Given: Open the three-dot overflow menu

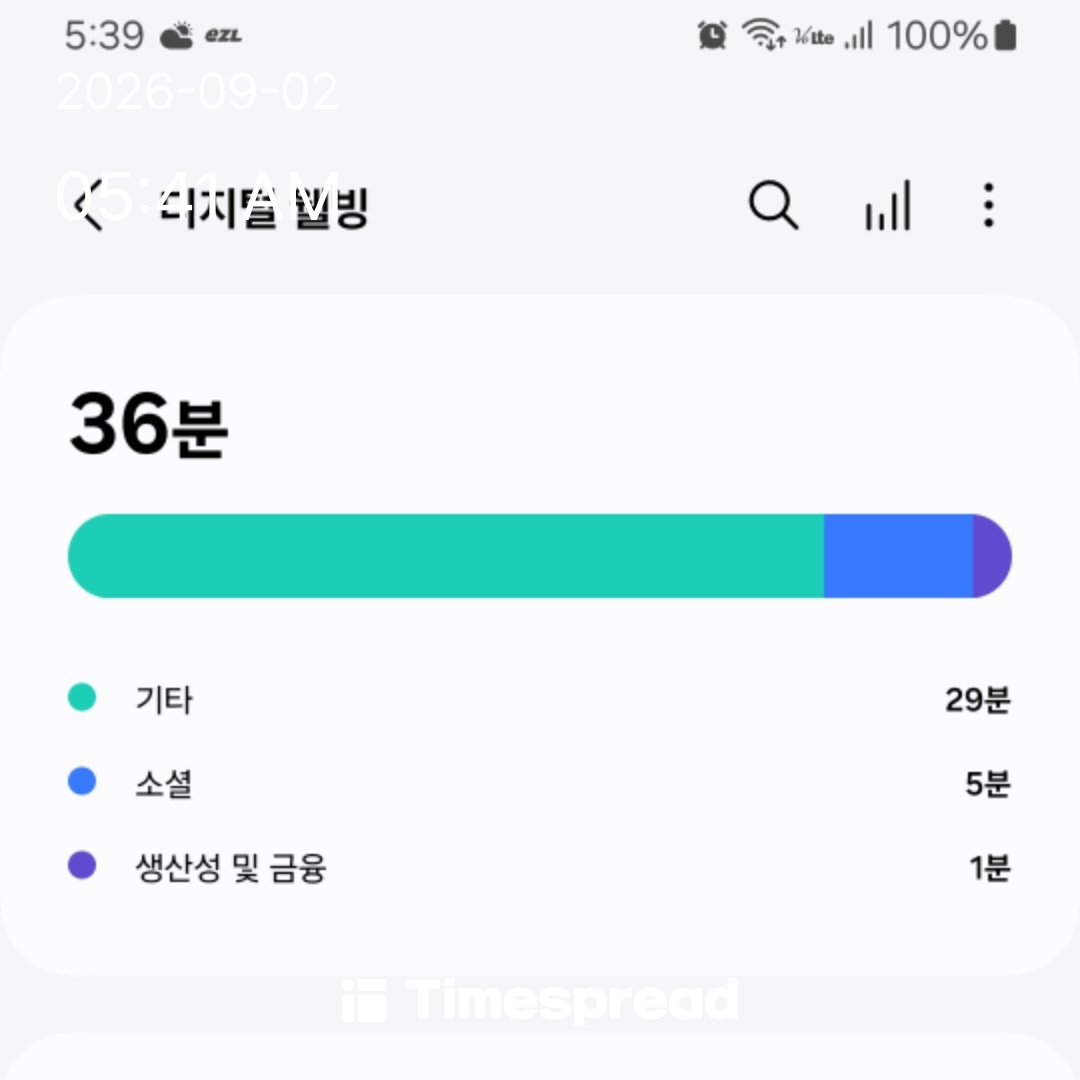Looking at the screenshot, I should point(988,205).
